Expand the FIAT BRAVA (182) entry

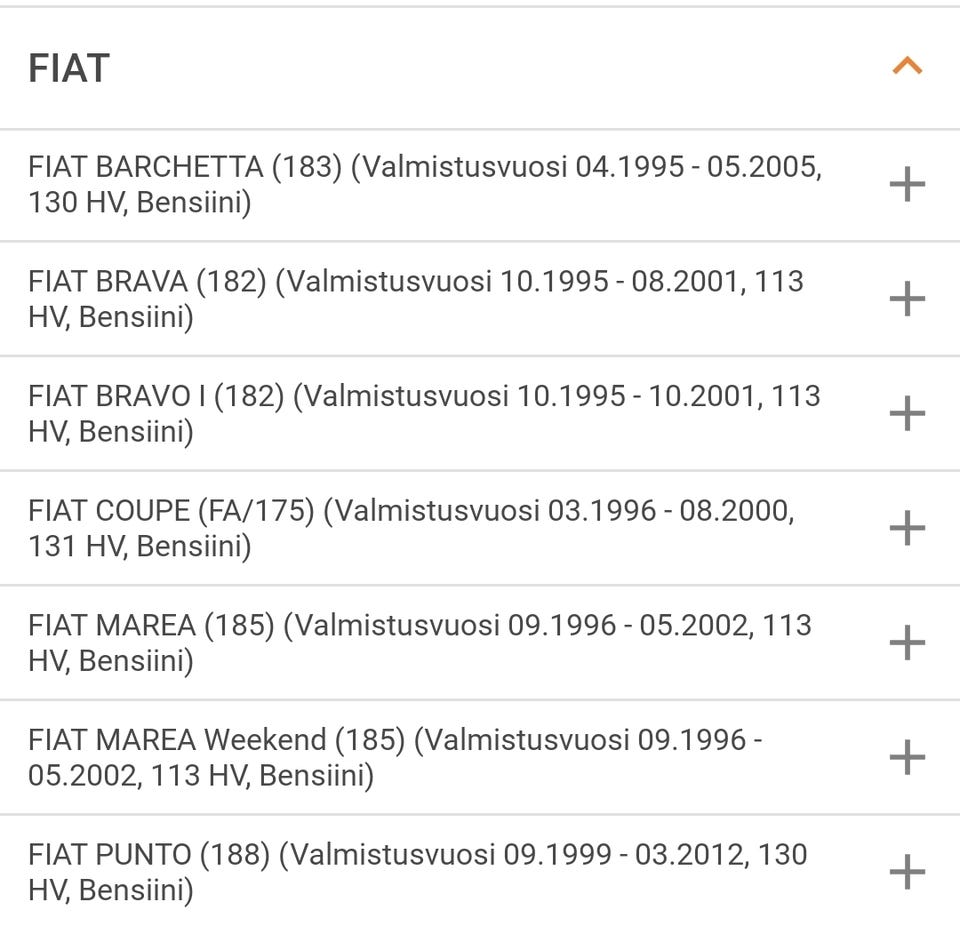pyautogui.click(x=906, y=298)
